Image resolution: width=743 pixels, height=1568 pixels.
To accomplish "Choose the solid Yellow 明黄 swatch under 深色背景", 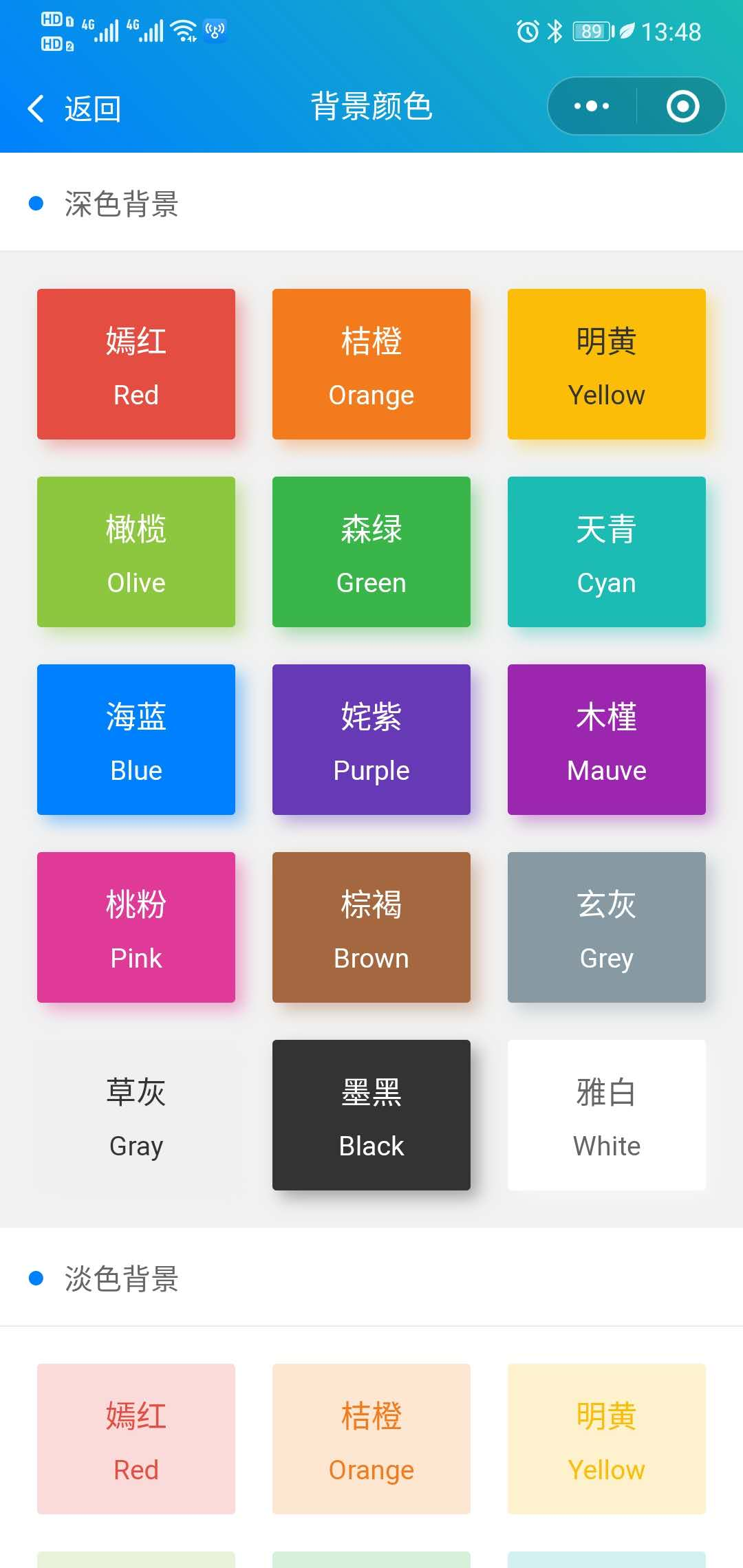I will pyautogui.click(x=607, y=364).
